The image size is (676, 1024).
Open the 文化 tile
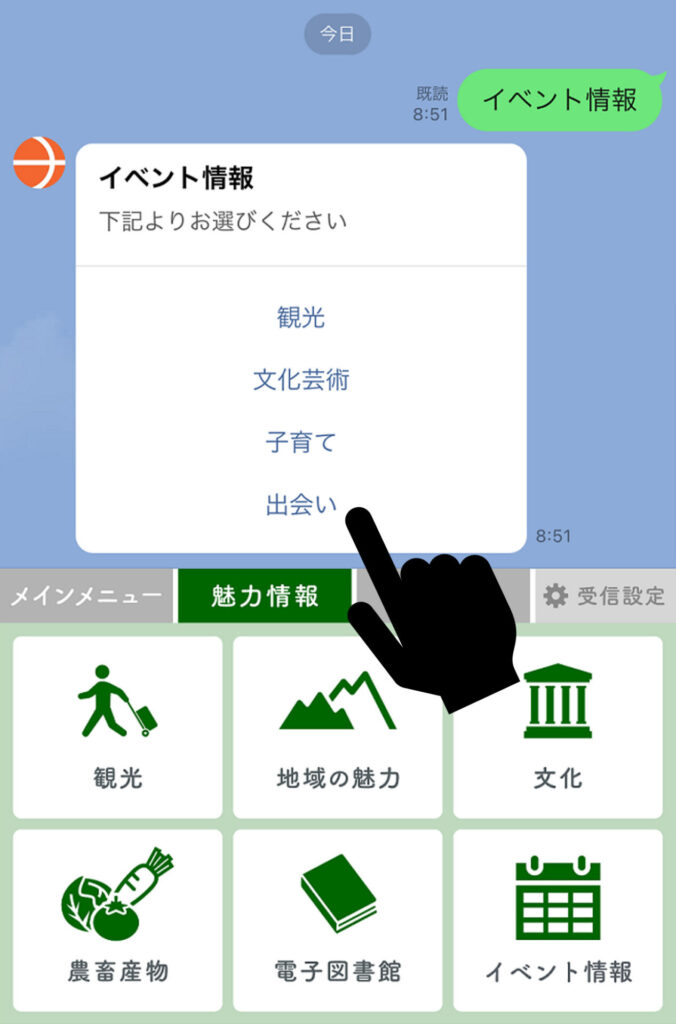pos(558,727)
